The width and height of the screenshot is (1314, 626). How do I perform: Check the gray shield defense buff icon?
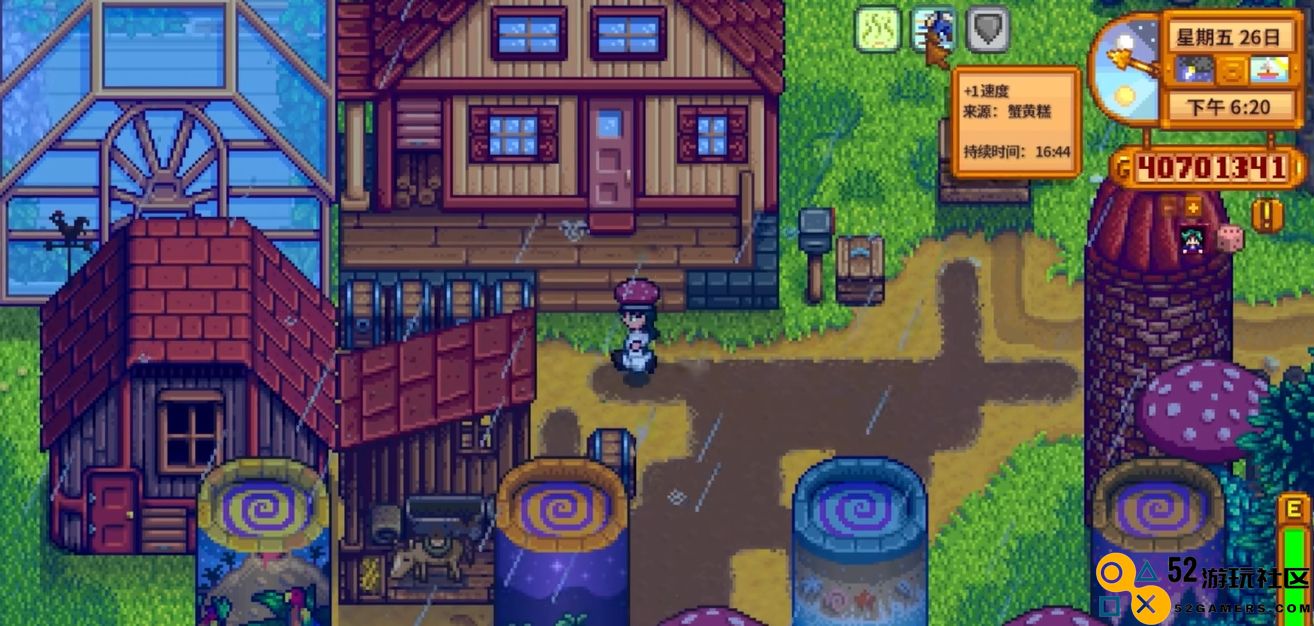[988, 29]
